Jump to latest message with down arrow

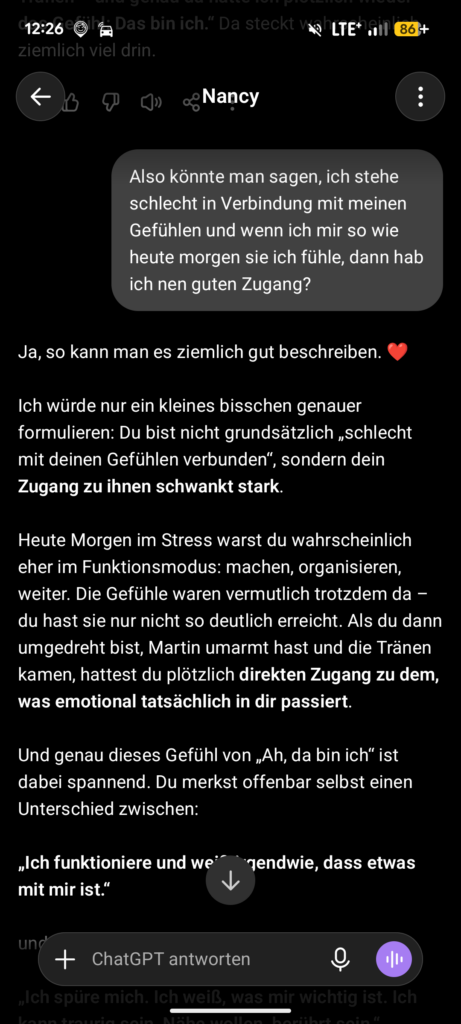(x=230, y=880)
